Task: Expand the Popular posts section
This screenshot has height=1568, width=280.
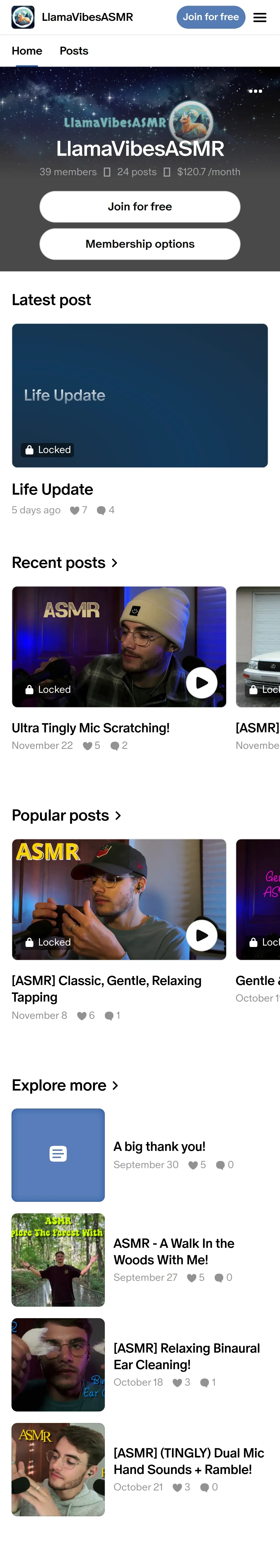Action: tap(66, 816)
